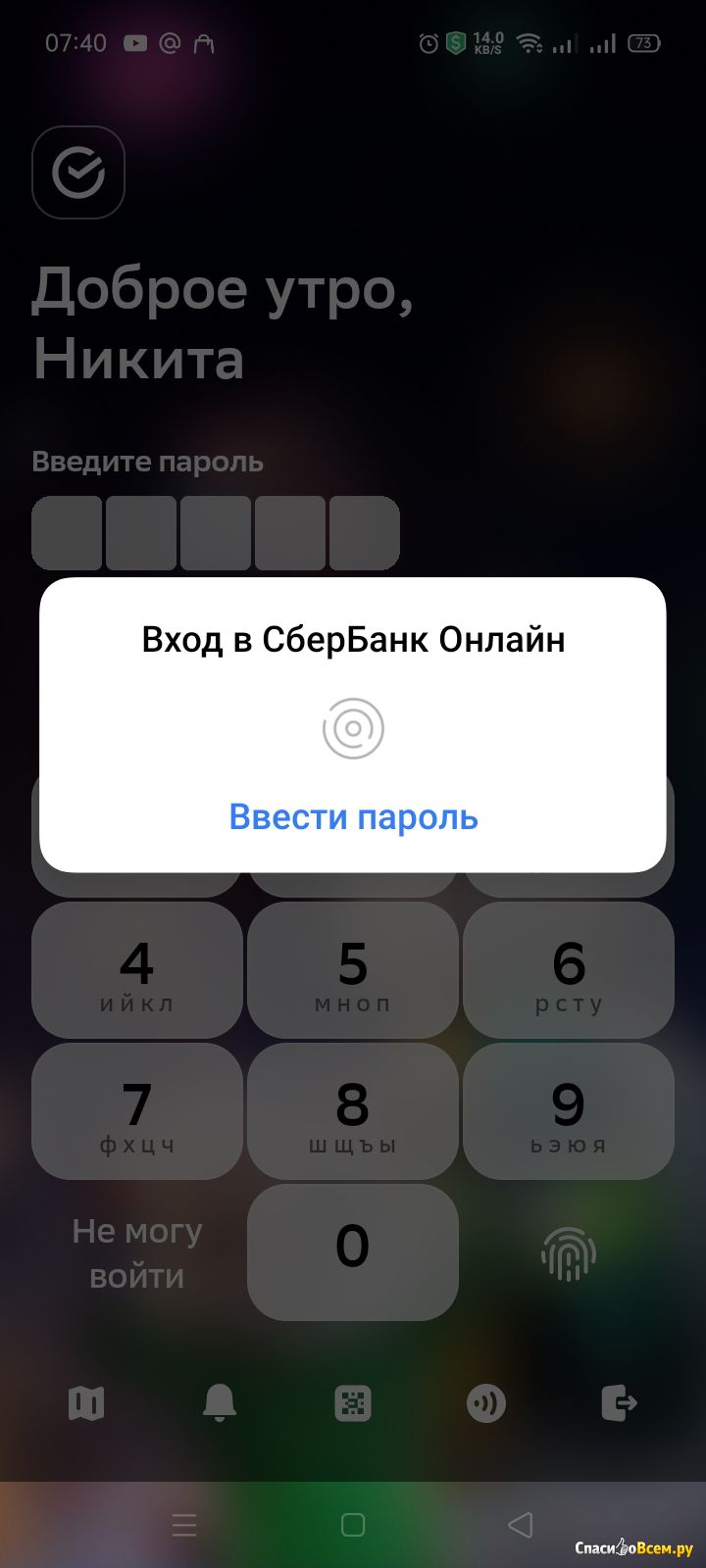Image resolution: width=706 pixels, height=1568 pixels.
Task: Open the notifications bell
Action: [220, 1403]
